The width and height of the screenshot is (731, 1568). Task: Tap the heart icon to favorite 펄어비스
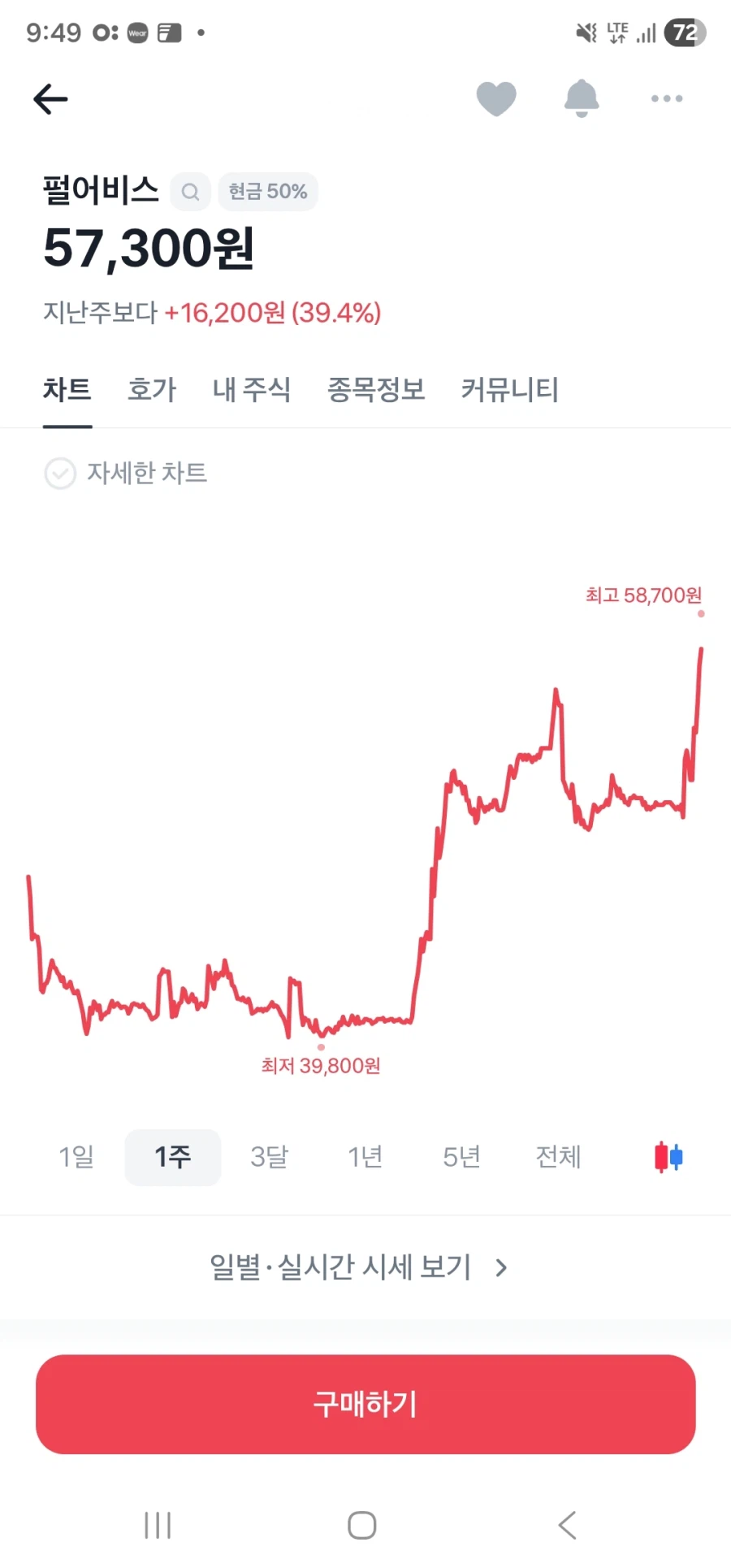[496, 97]
